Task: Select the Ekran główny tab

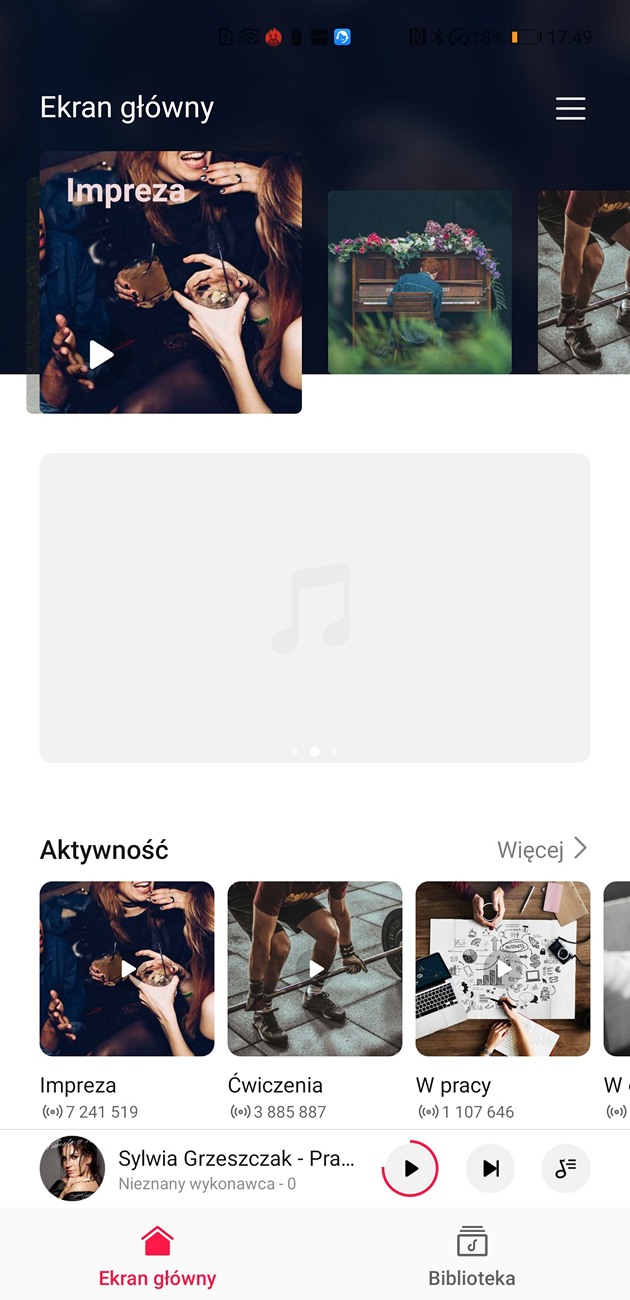Action: pos(157,1256)
